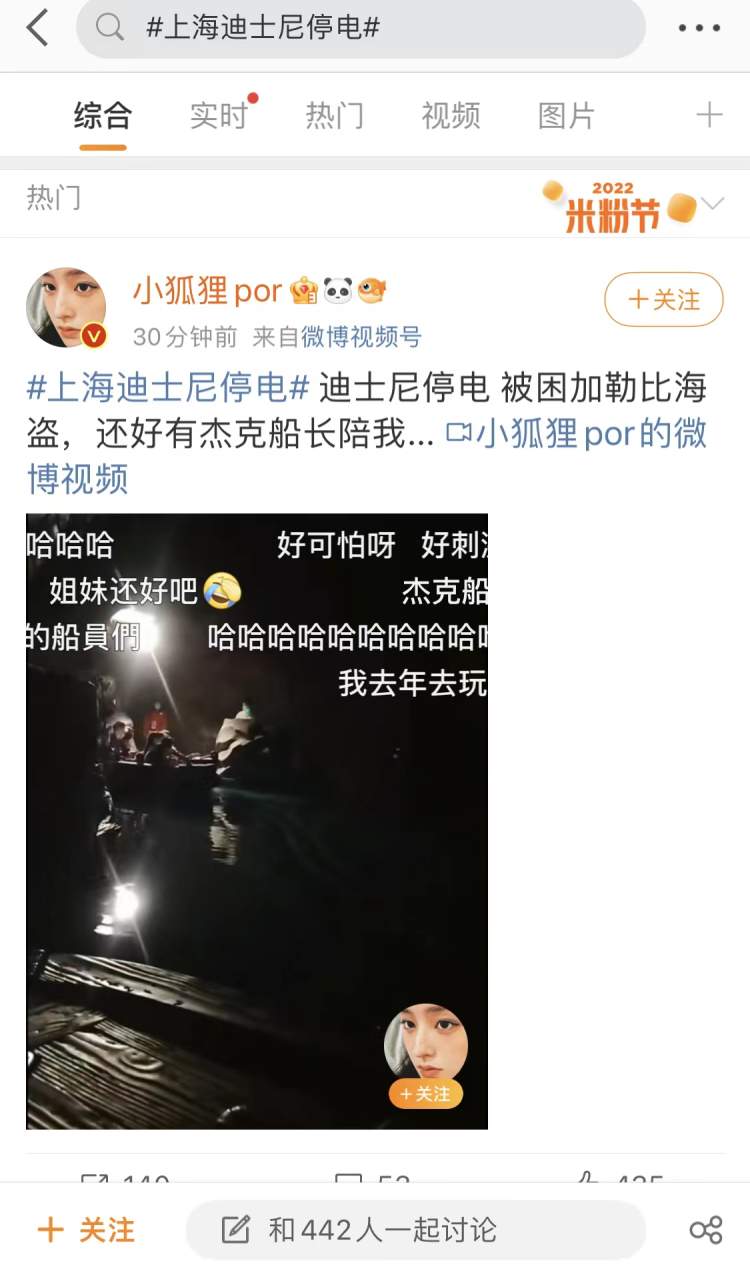Open the #上海迪士尼停电# hashtag link in post

(x=168, y=387)
